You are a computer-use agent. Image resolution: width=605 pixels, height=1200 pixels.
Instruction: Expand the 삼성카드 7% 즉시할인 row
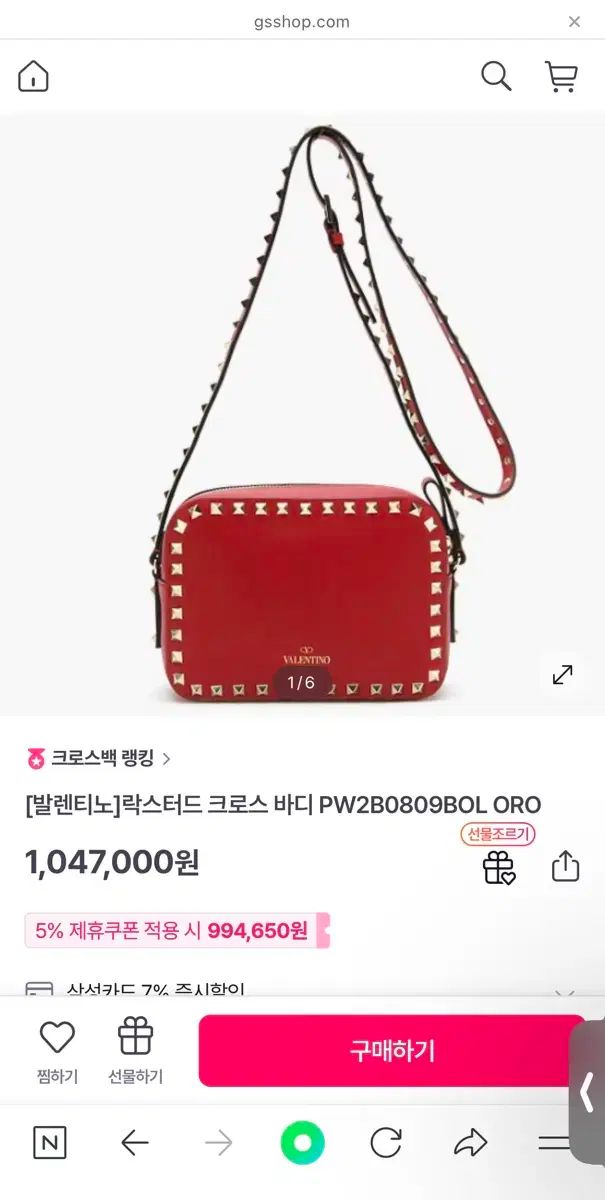click(x=564, y=994)
